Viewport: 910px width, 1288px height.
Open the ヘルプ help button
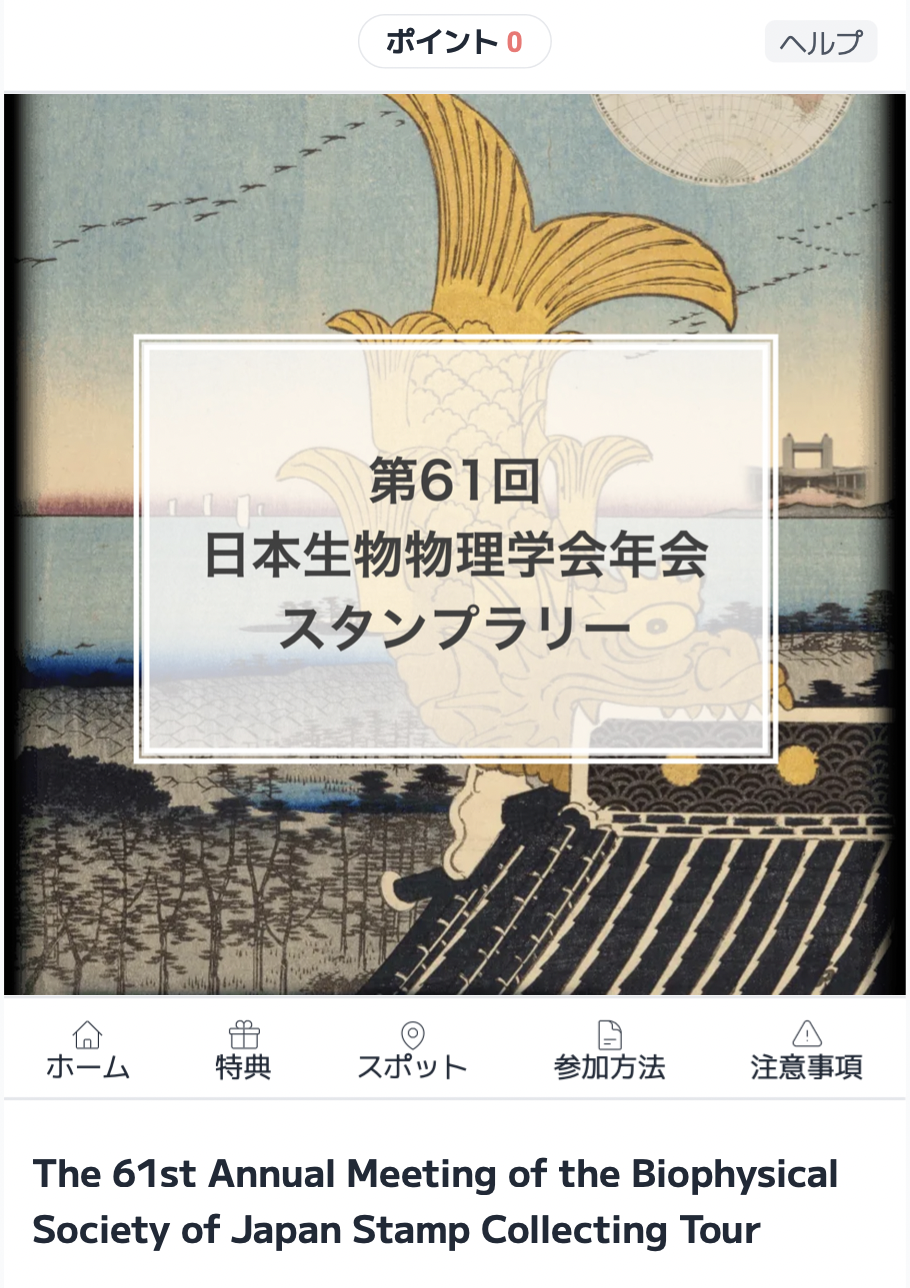click(820, 43)
